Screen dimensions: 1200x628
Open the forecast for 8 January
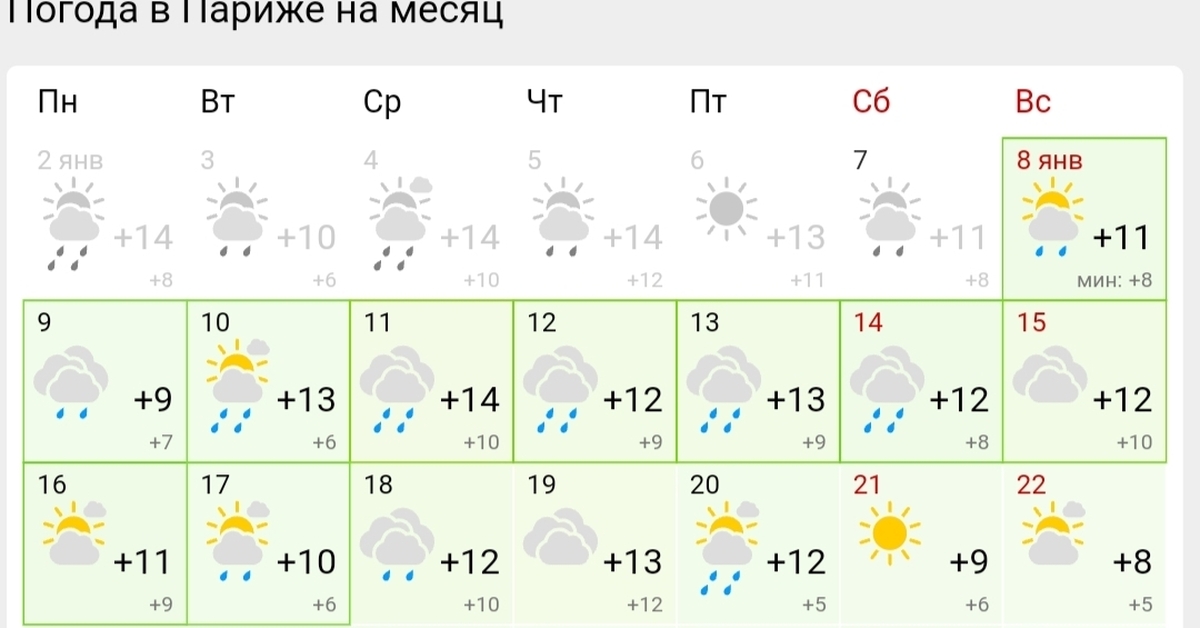(x=1084, y=217)
